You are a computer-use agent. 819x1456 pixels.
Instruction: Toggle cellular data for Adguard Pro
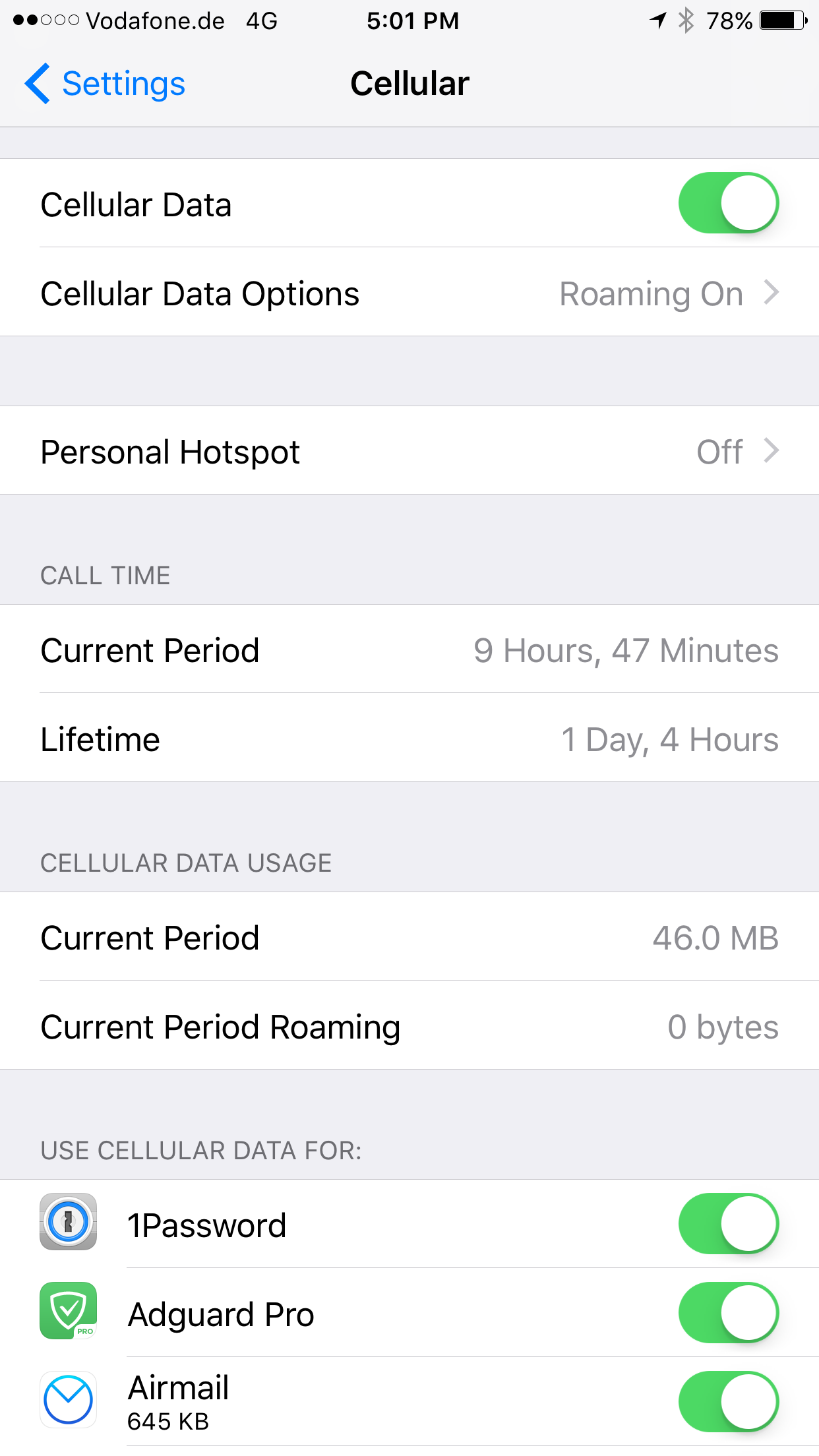tap(729, 1312)
